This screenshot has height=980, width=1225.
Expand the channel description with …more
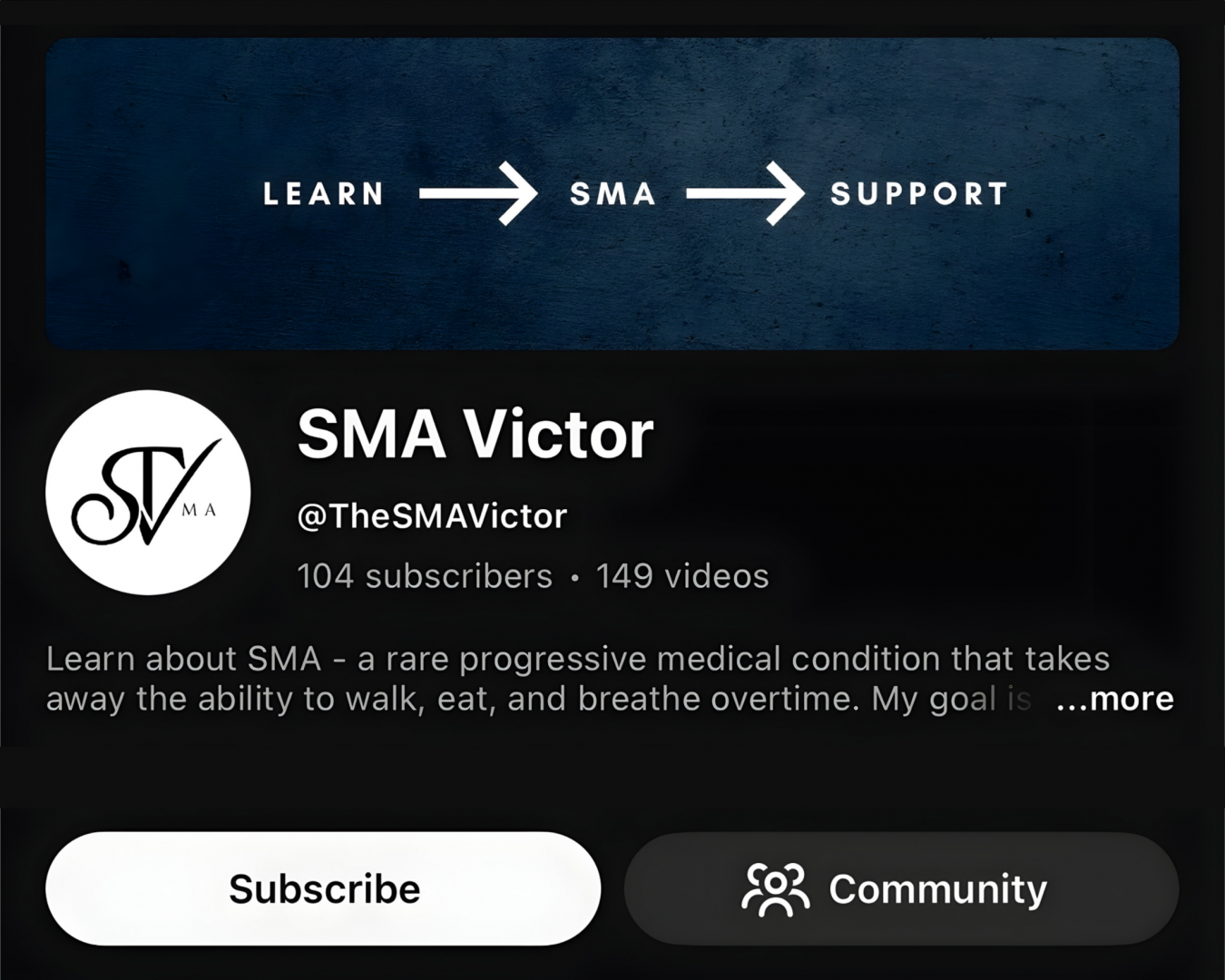coord(1115,699)
